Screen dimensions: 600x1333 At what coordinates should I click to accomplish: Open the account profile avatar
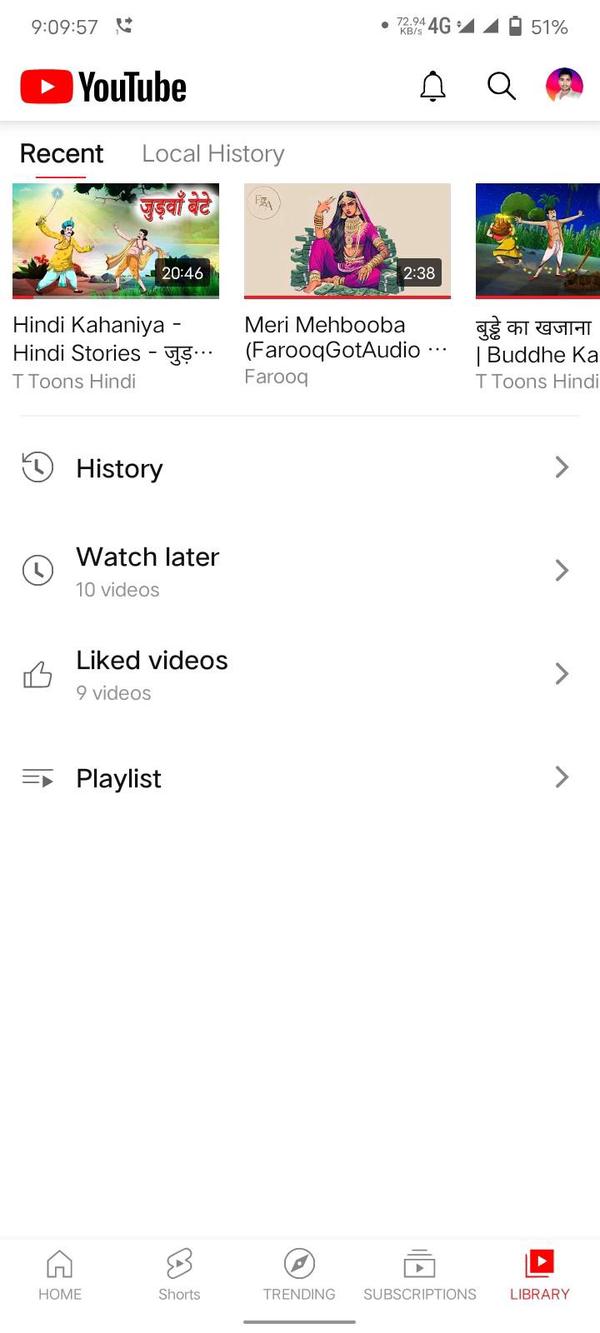tap(564, 86)
